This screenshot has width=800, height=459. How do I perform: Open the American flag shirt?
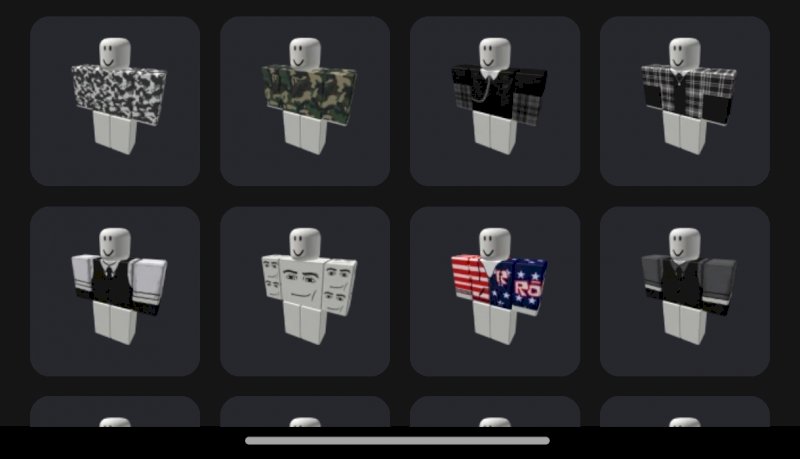click(495, 290)
